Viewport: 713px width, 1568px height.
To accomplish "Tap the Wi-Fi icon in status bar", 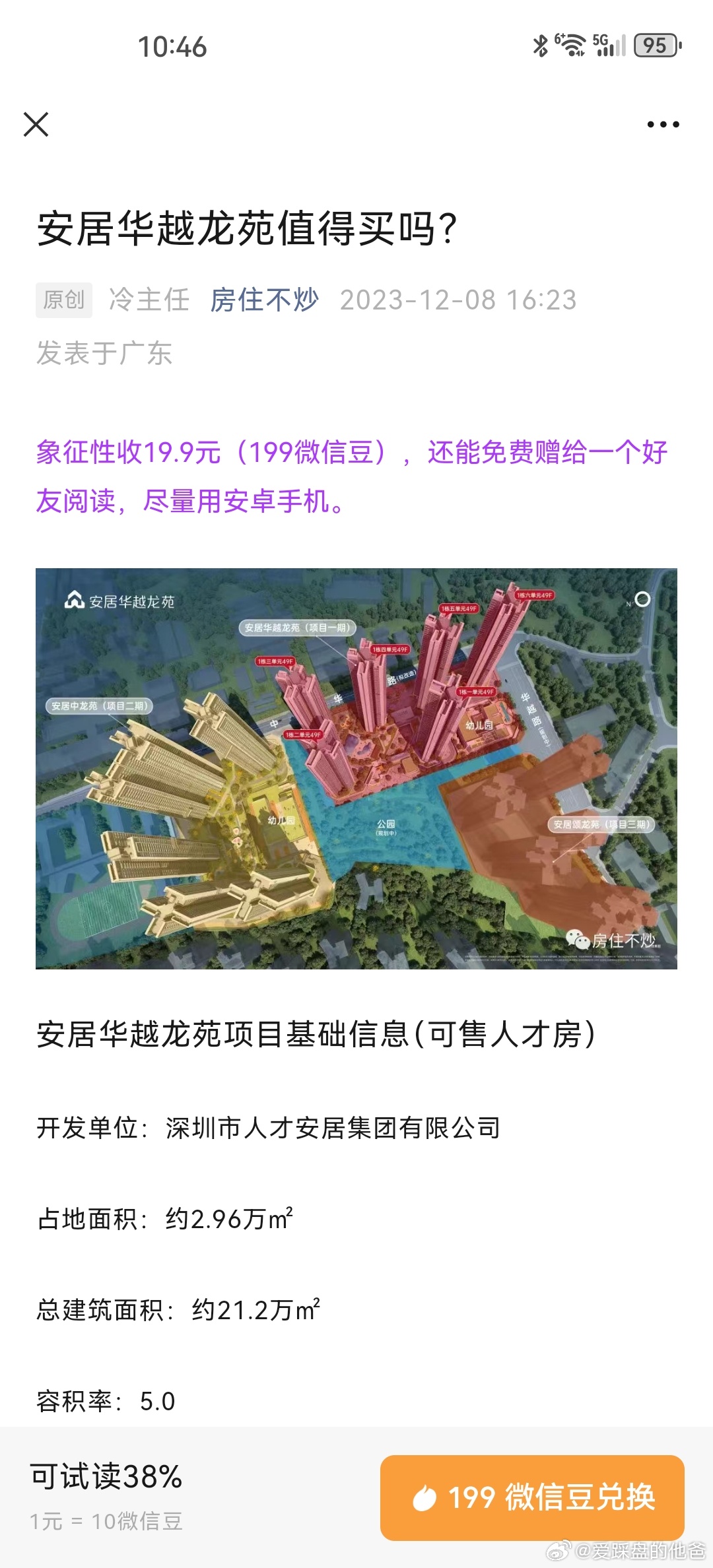I will click(573, 44).
